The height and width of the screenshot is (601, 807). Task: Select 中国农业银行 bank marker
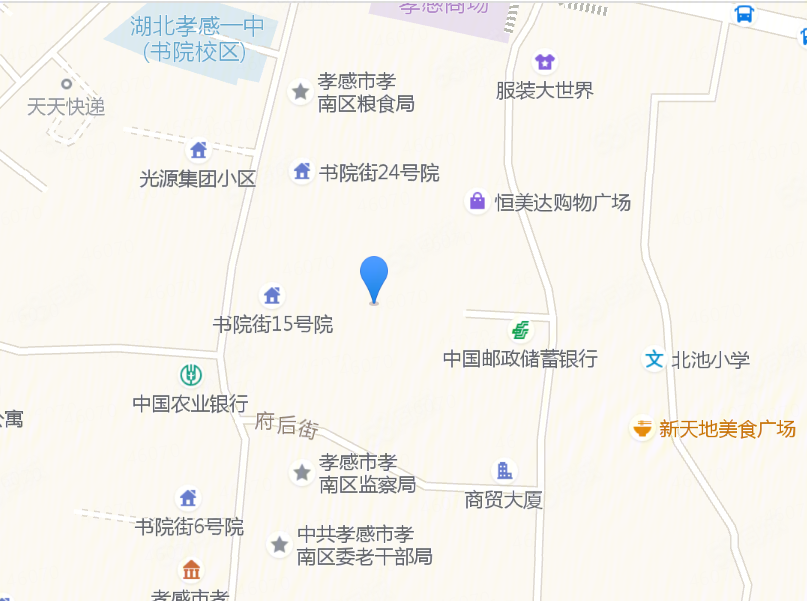tap(190, 376)
